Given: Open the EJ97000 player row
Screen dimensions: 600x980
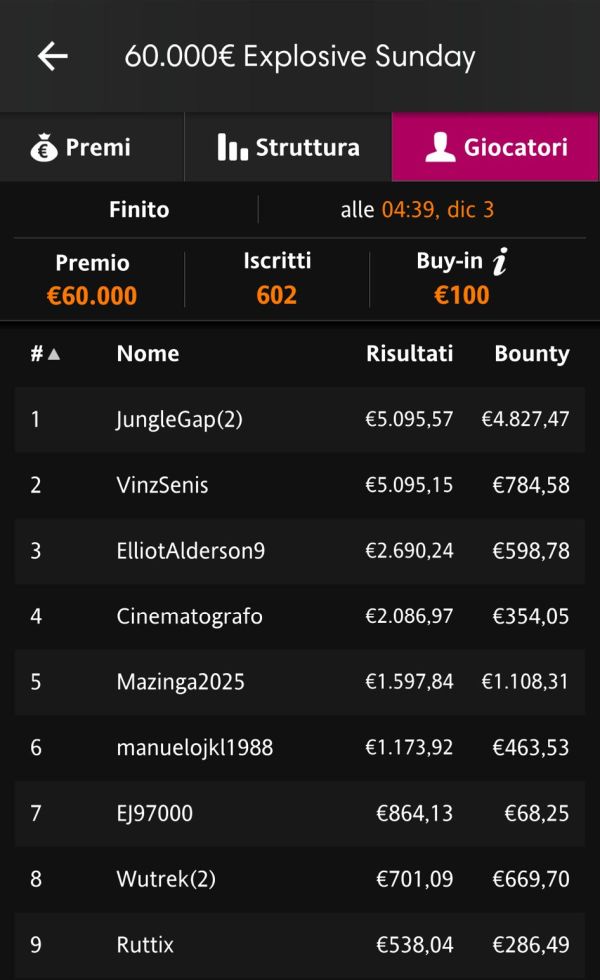Looking at the screenshot, I should tap(300, 813).
